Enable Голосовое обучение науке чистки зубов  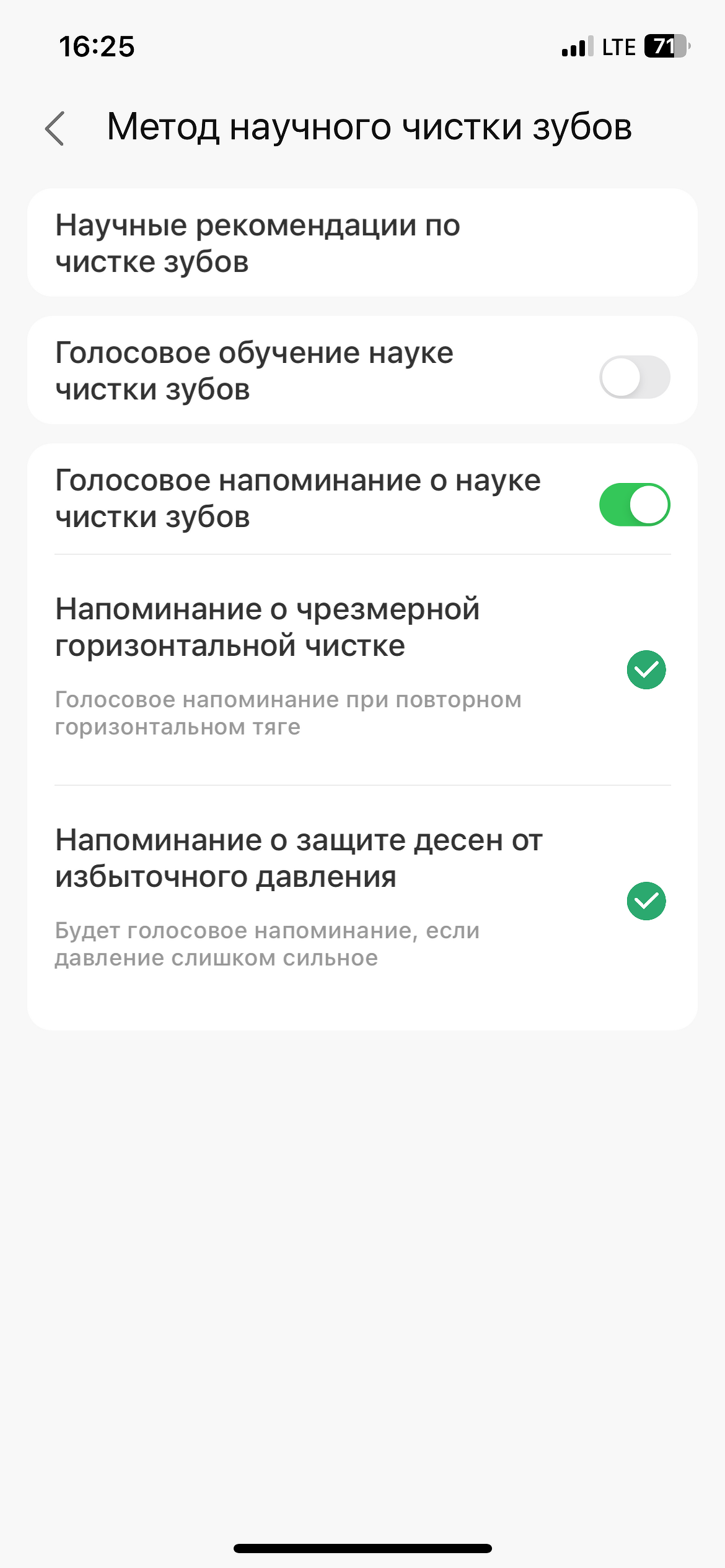(x=635, y=377)
